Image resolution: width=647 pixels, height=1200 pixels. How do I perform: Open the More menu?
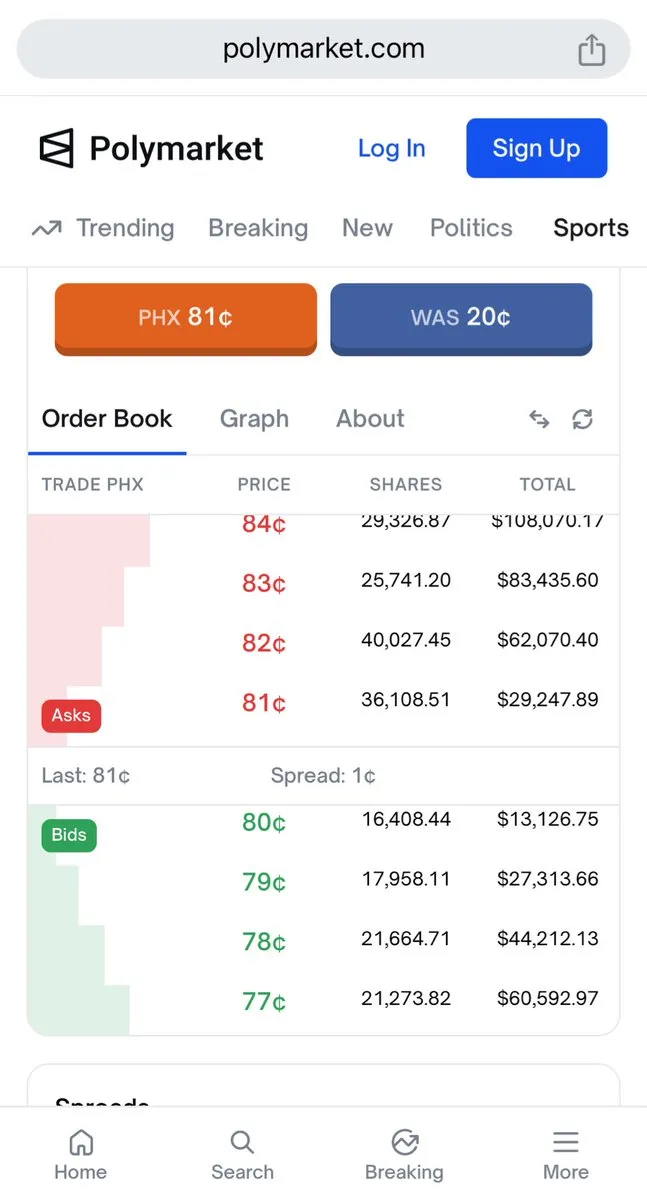[x=565, y=1154]
